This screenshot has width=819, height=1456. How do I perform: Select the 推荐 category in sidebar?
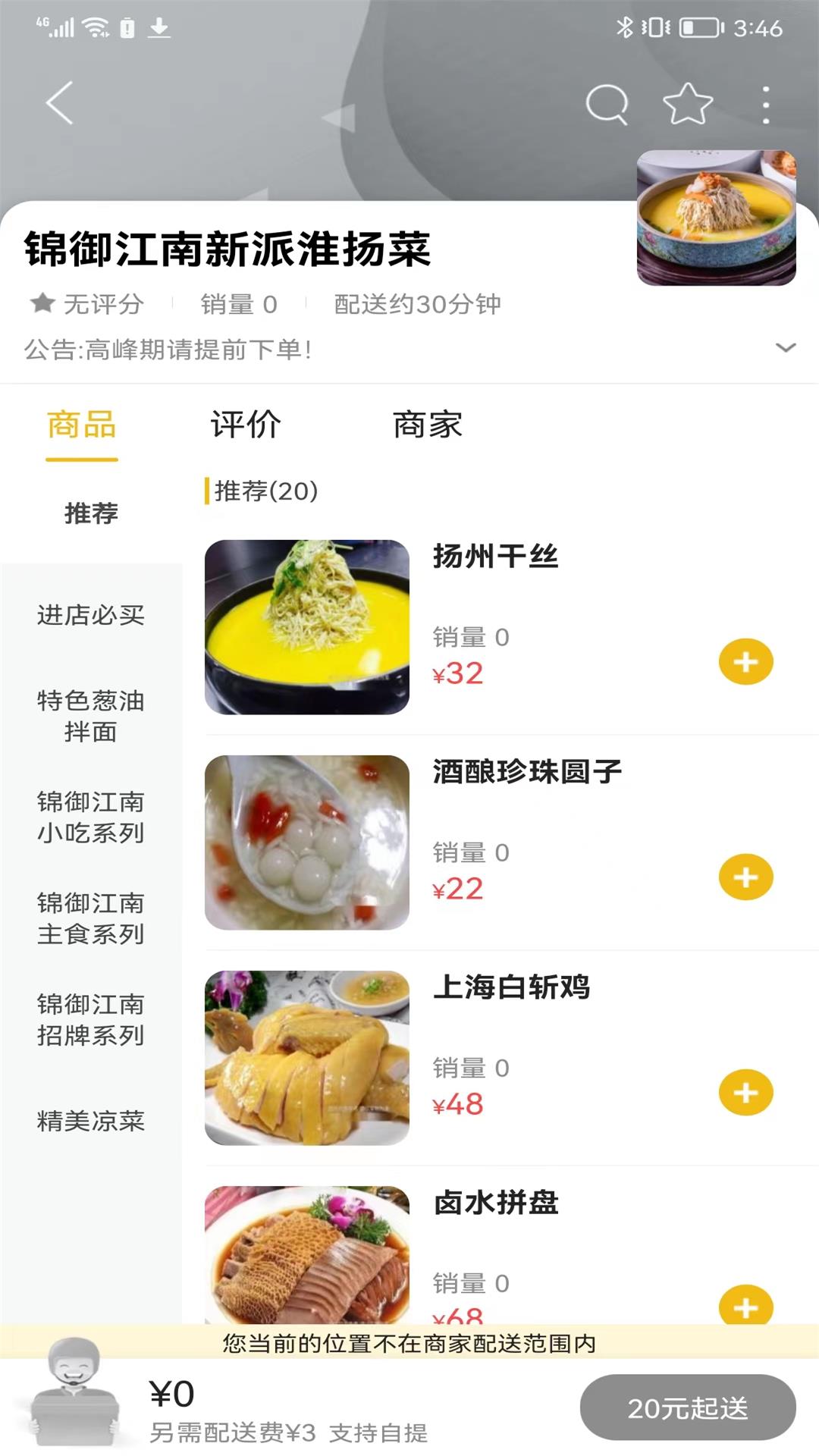(91, 514)
